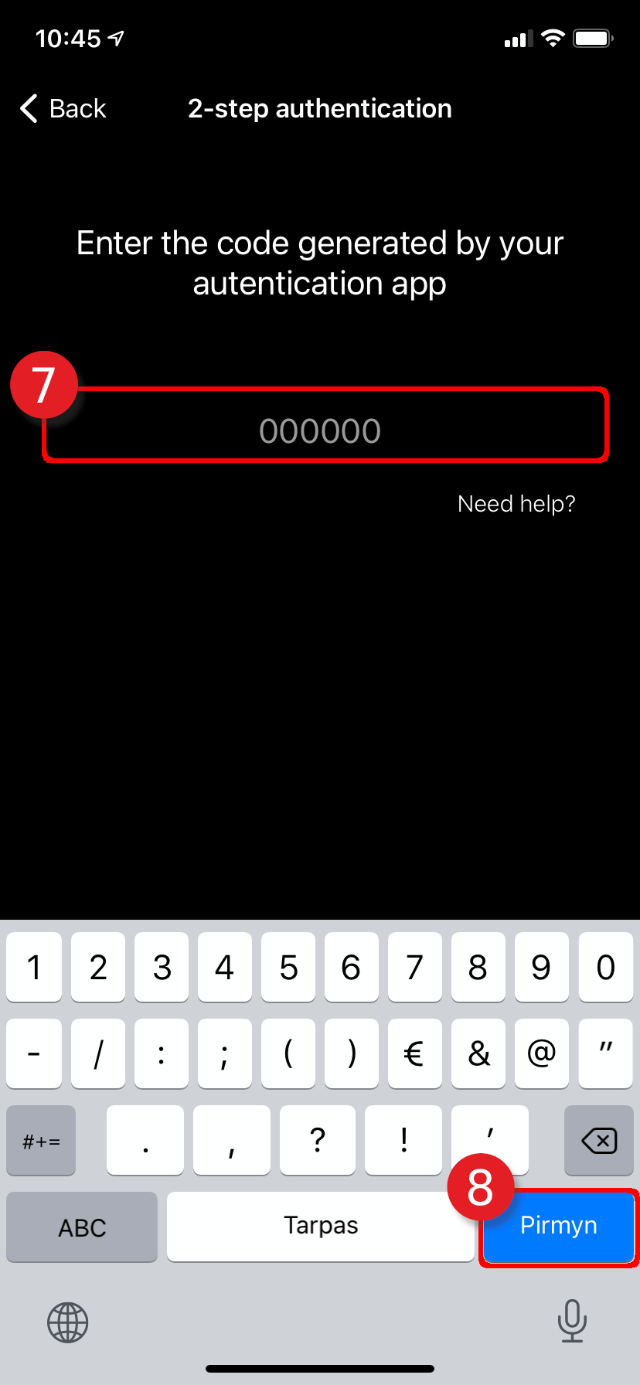Type digit 5 on the keyboard

[x=288, y=967]
